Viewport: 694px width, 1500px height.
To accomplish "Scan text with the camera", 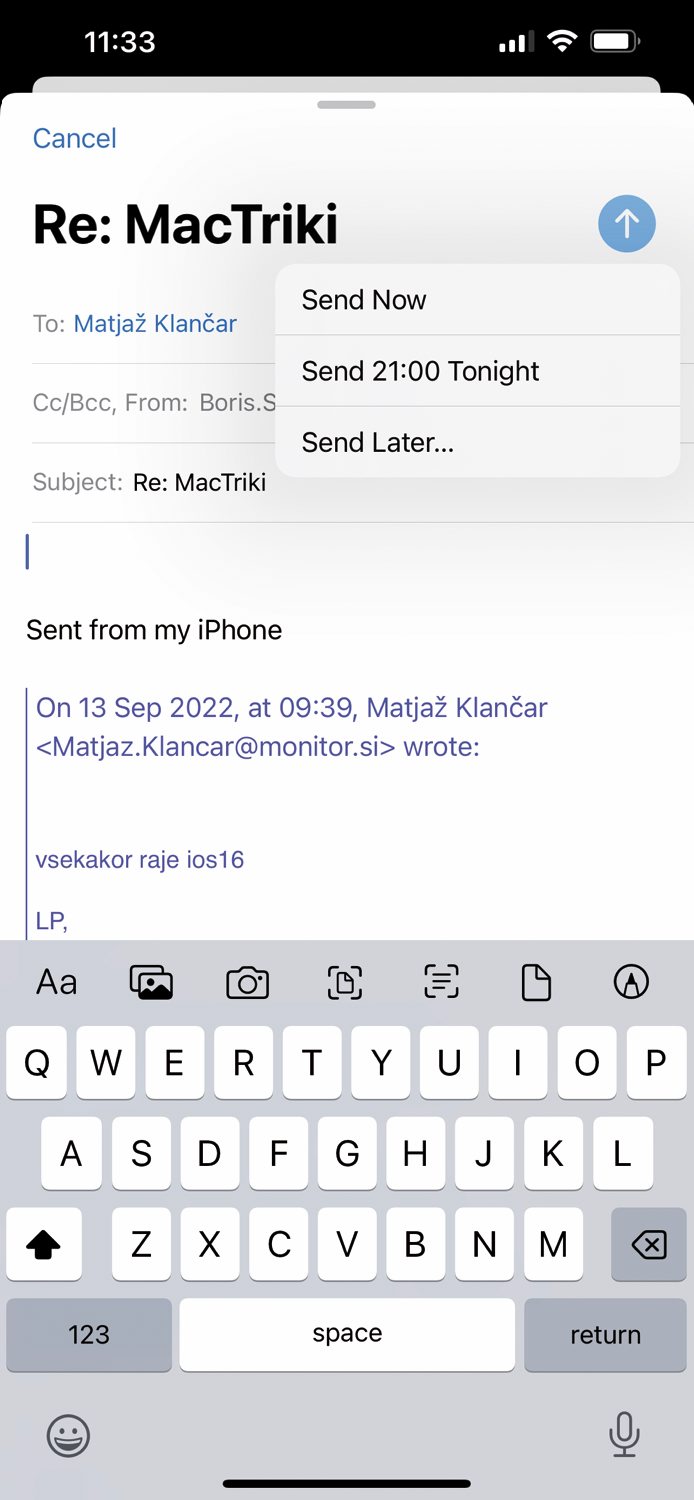I will 441,983.
